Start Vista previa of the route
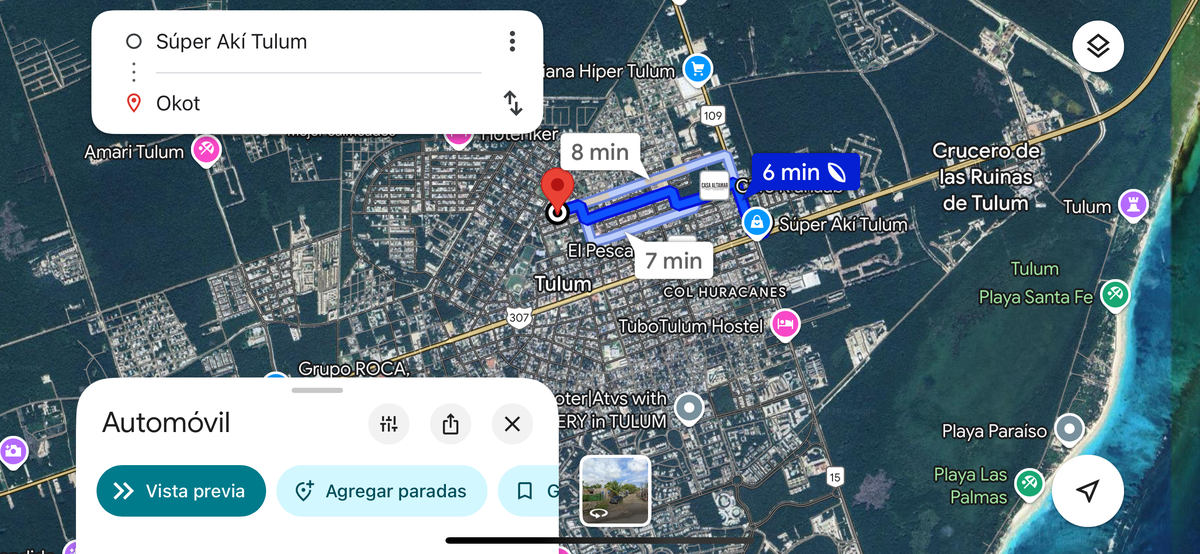This screenshot has width=1200, height=554. pos(181,491)
